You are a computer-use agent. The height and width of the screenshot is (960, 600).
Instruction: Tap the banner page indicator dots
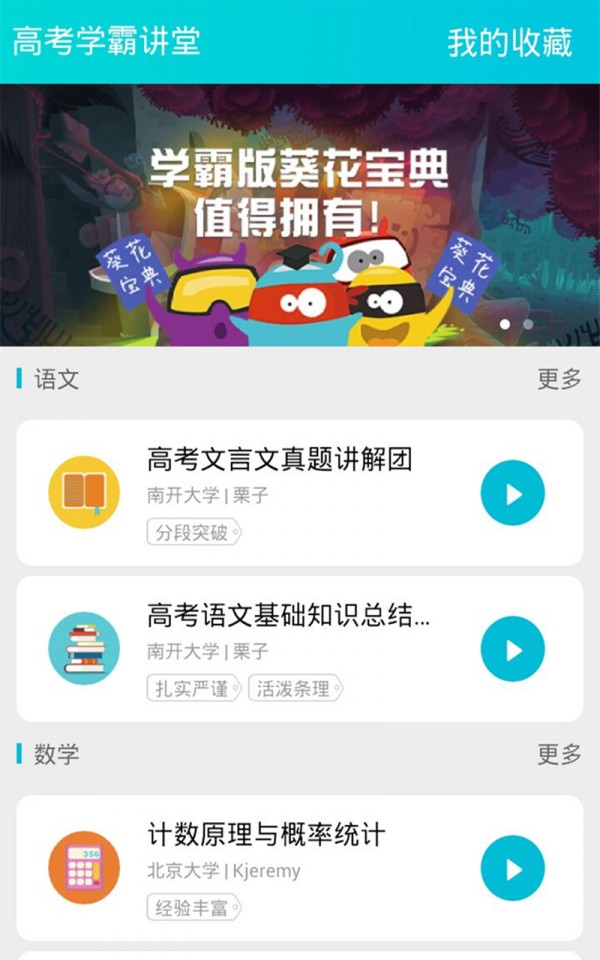[516, 324]
